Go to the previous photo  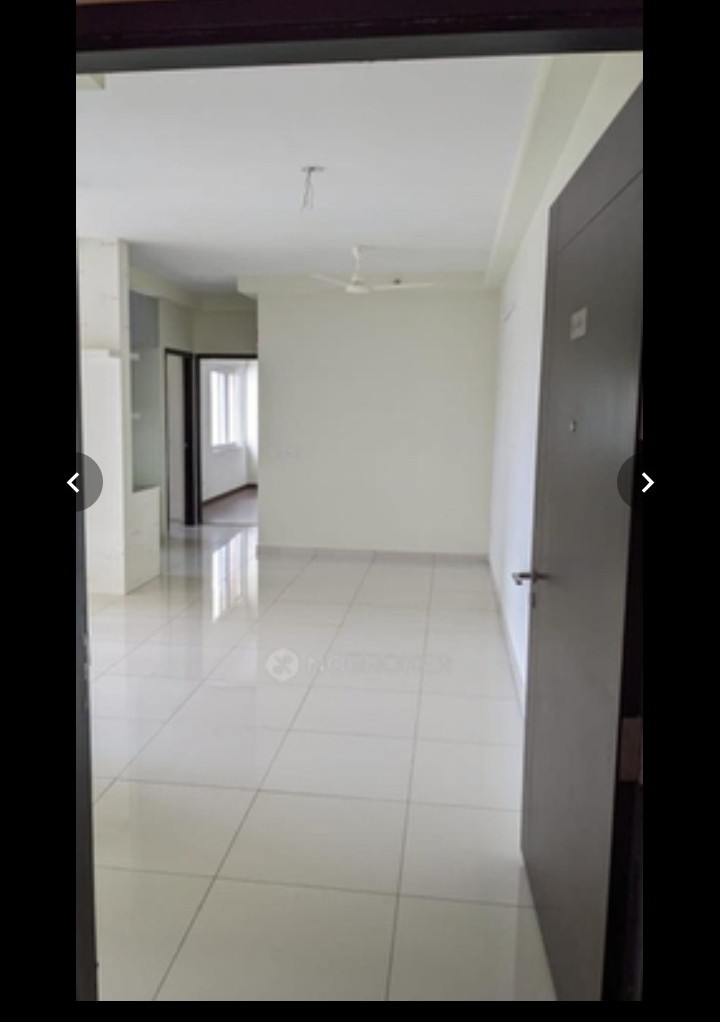pos(74,483)
